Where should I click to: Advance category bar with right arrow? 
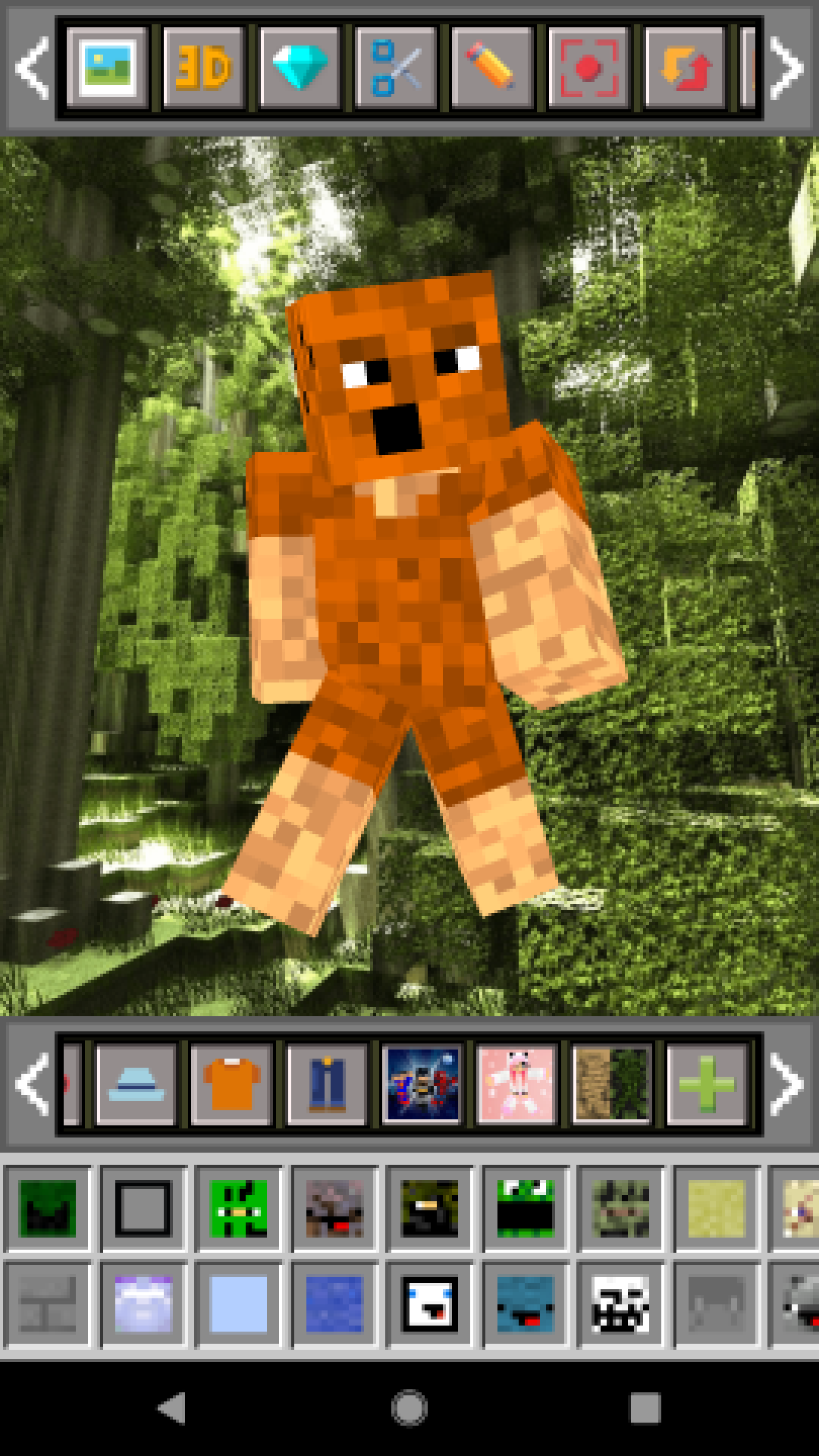[x=786, y=1084]
